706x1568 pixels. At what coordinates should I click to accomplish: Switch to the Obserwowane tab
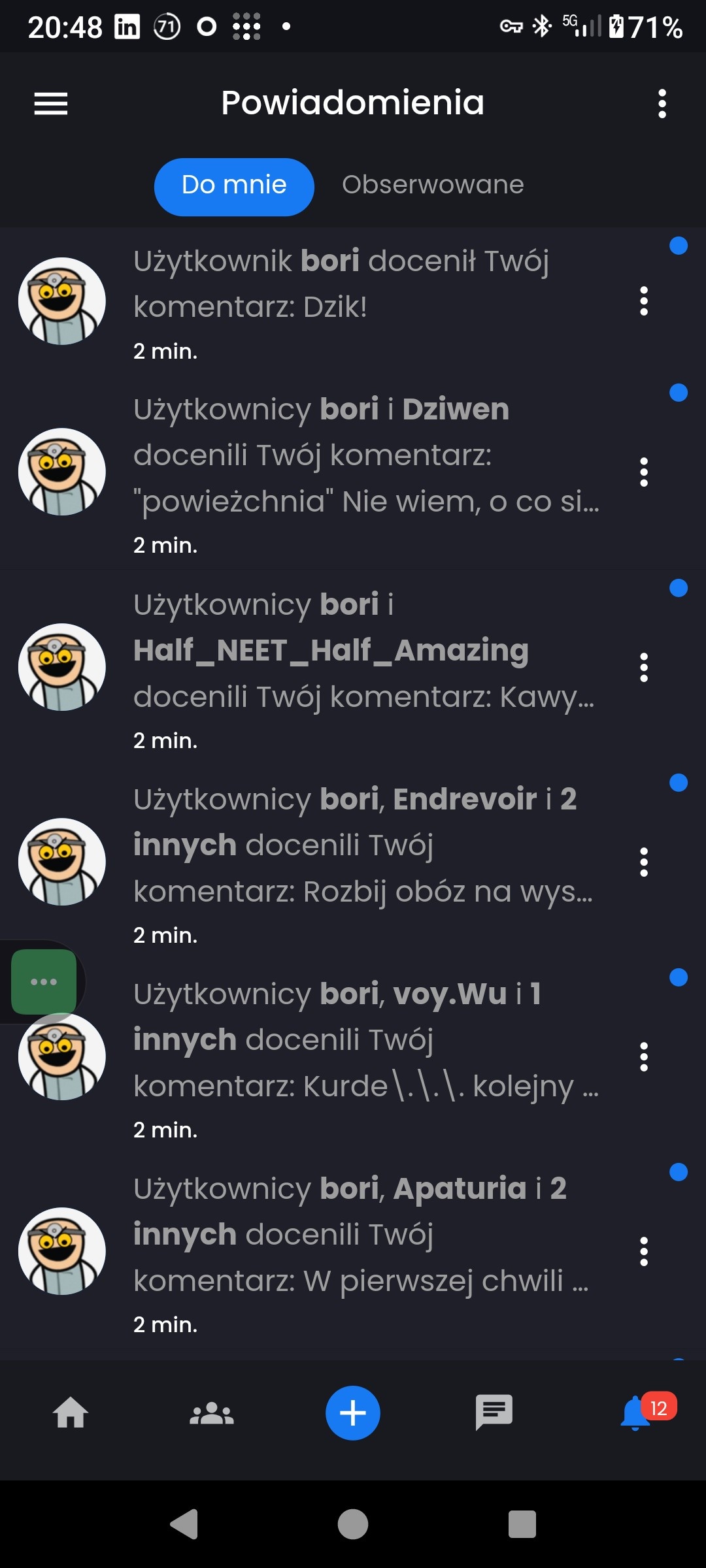[433, 186]
